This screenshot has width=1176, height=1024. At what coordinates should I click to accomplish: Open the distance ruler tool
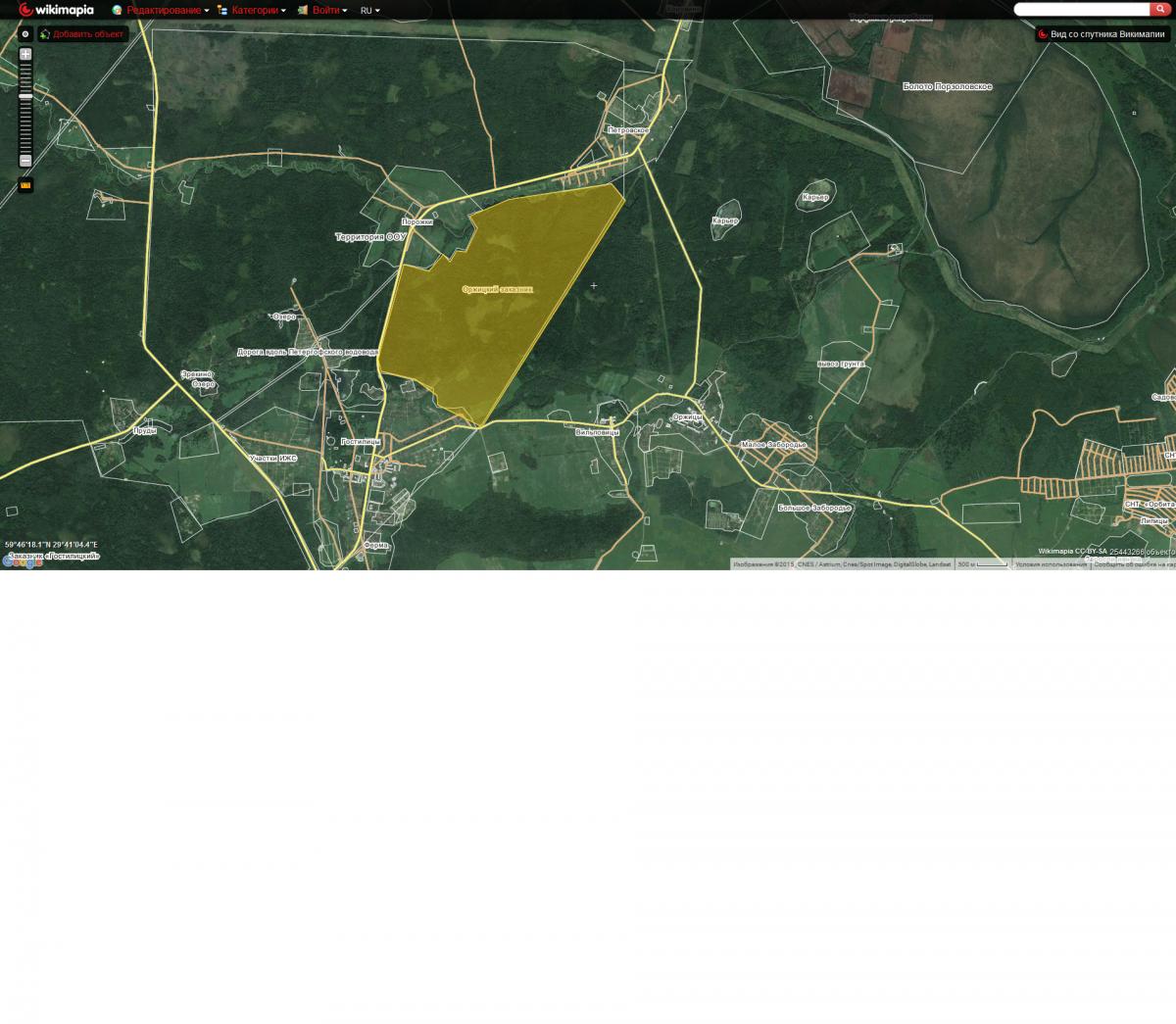click(25, 184)
